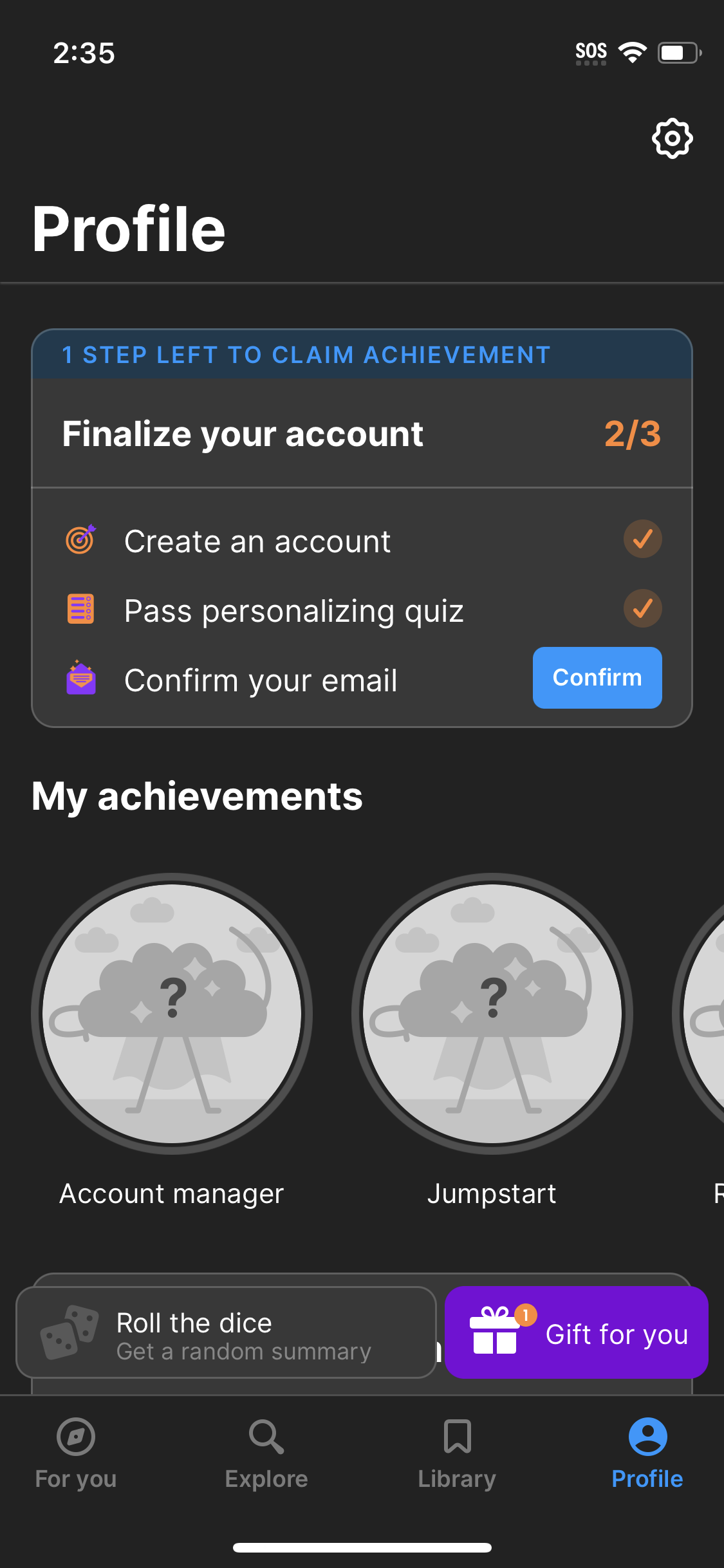This screenshot has width=724, height=1568.
Task: Select the compass icon for For you
Action: pyautogui.click(x=75, y=1436)
